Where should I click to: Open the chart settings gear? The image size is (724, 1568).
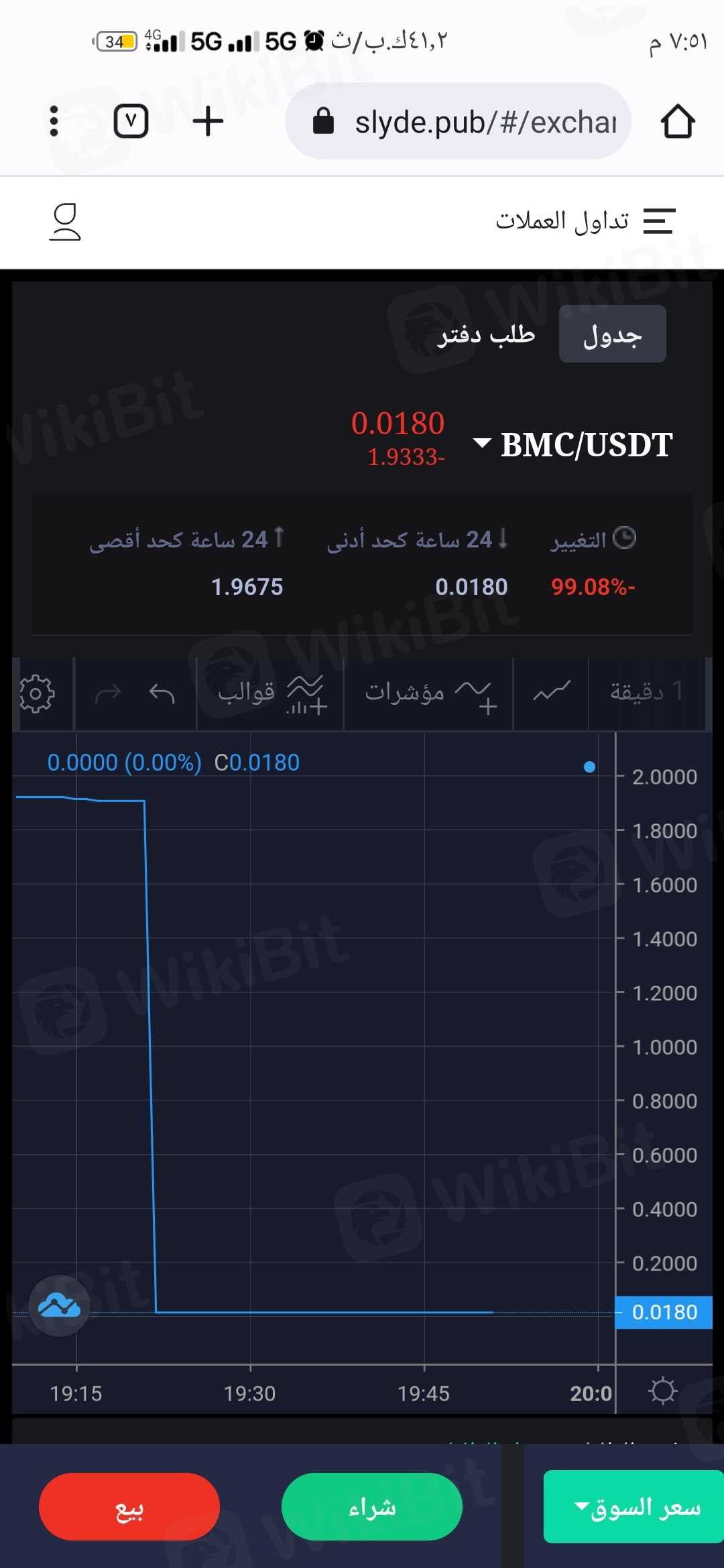pos(37,694)
